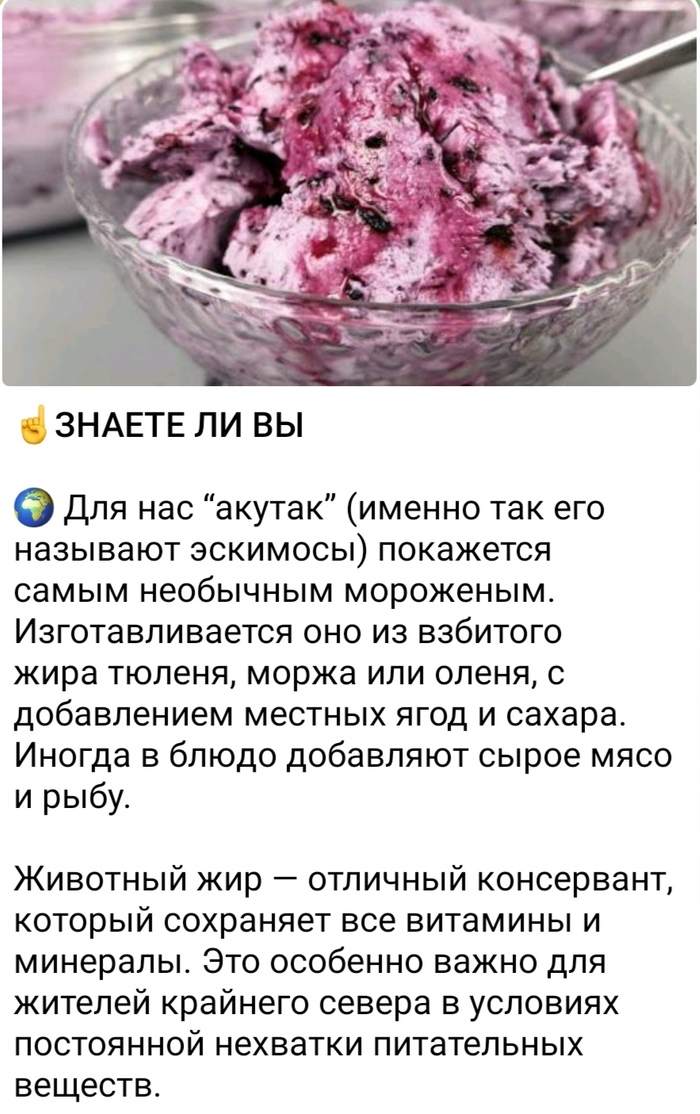The width and height of the screenshot is (700, 1114).
Task: Open the akutaq ice cream photo
Action: [349, 192]
